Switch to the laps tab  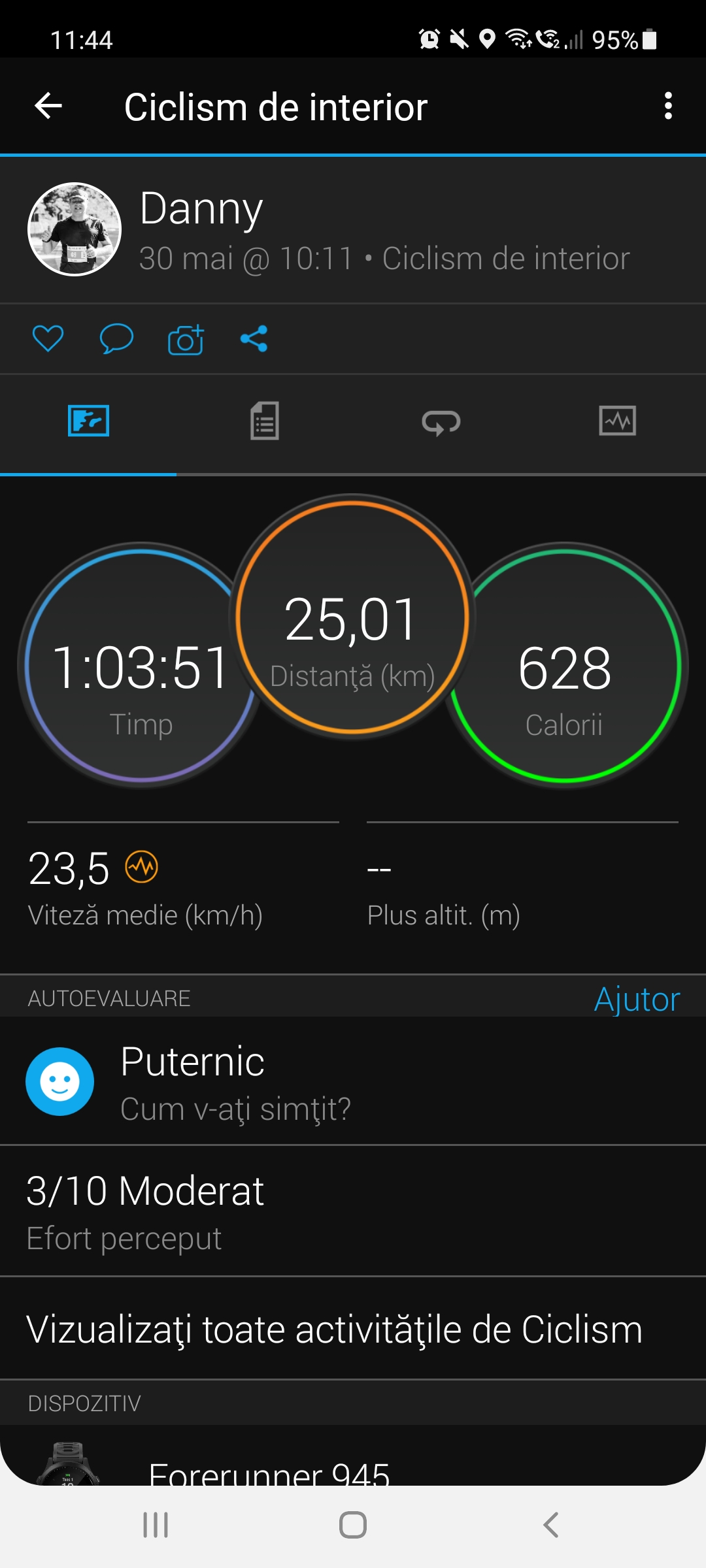tap(441, 422)
